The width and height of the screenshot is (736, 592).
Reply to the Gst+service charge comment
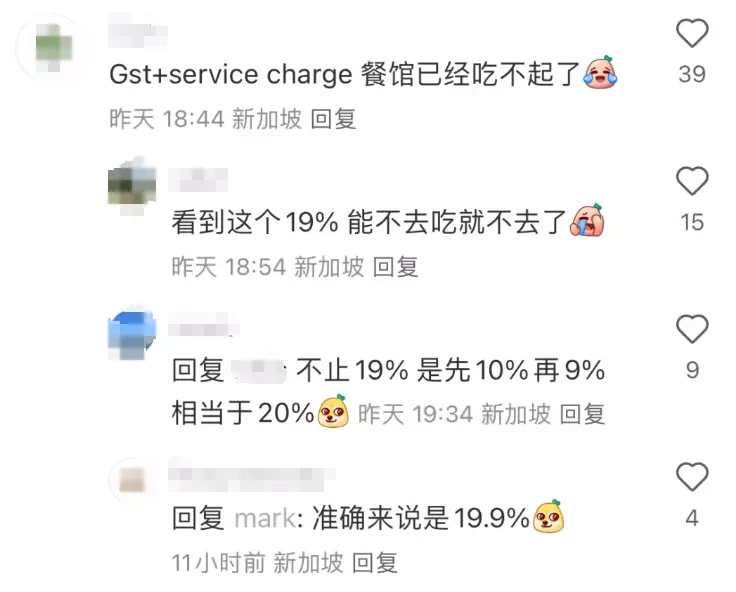pyautogui.click(x=333, y=119)
